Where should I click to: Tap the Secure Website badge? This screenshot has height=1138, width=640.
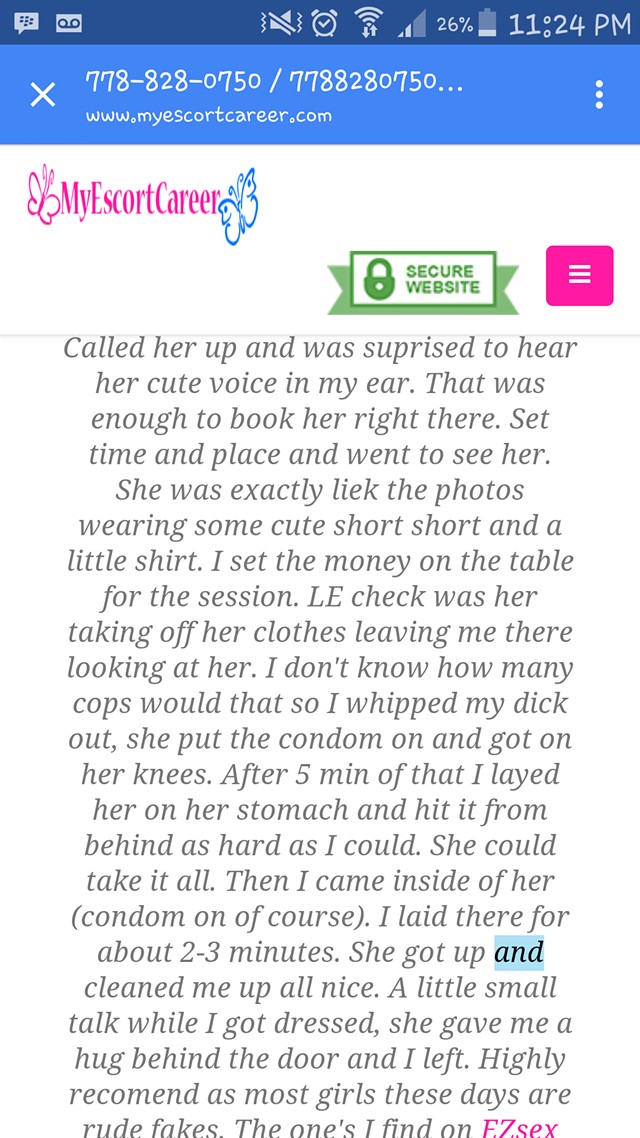click(423, 282)
